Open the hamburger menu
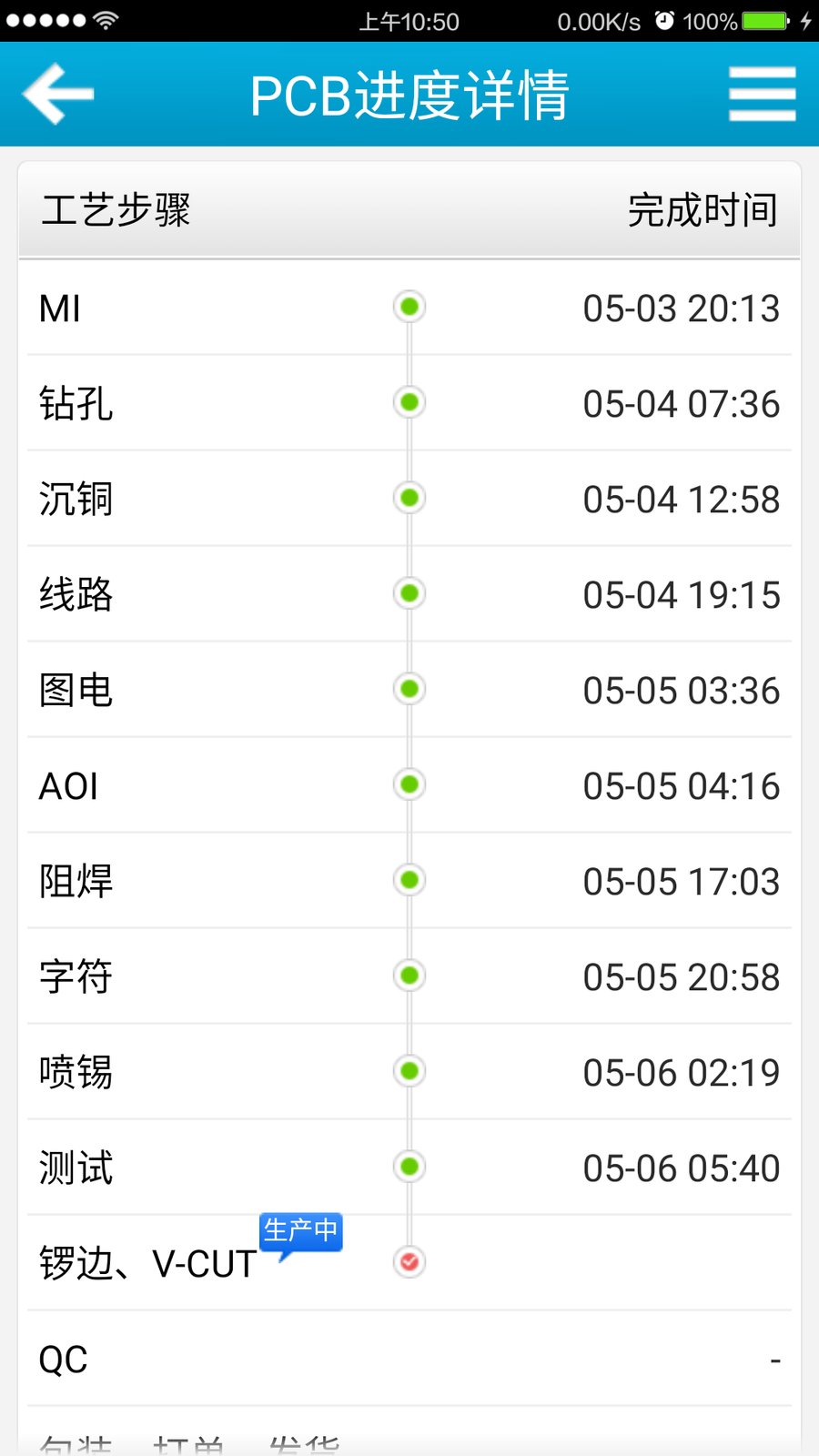This screenshot has height=1456, width=819. click(x=763, y=94)
